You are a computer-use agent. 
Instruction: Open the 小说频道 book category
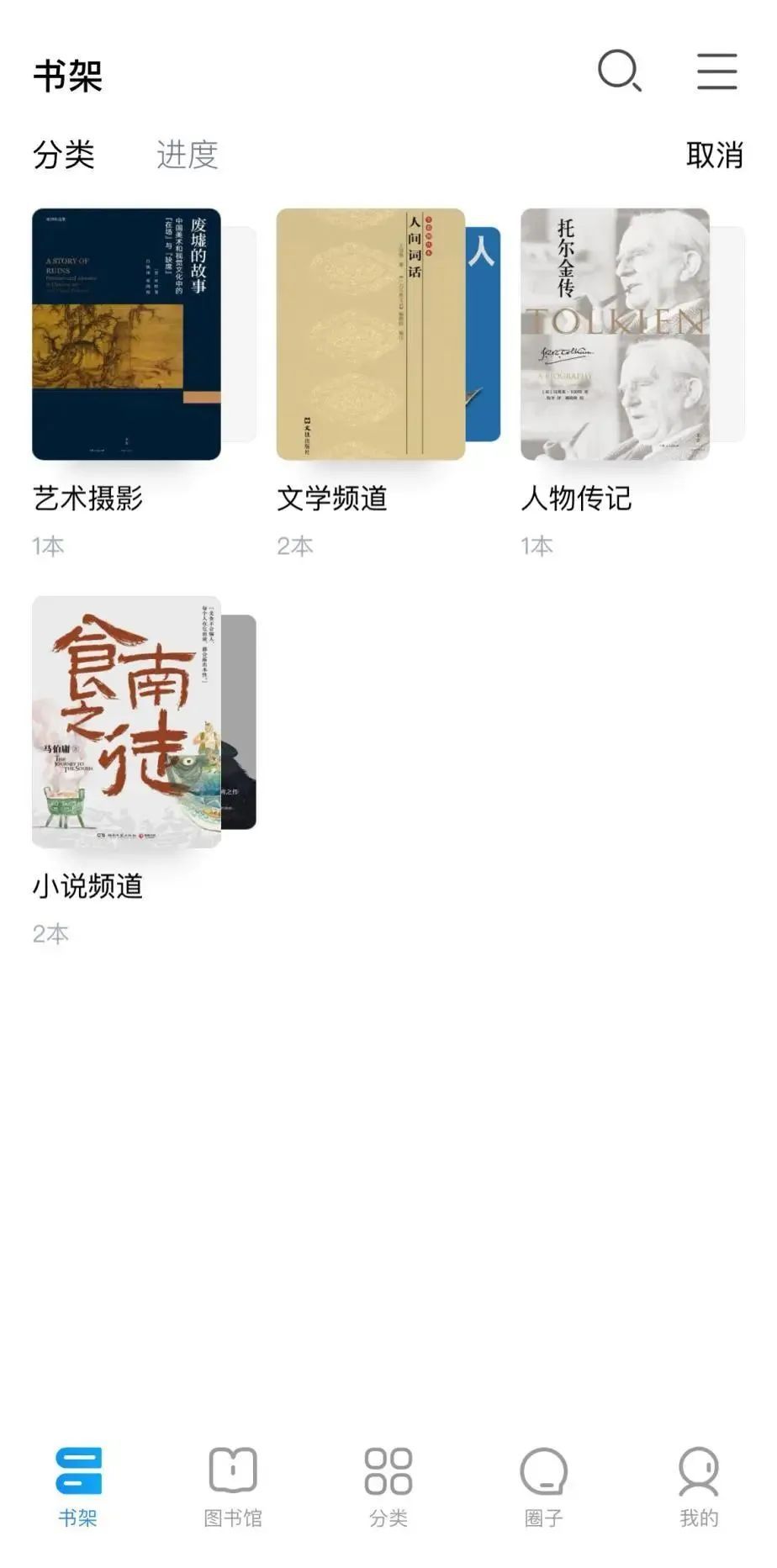tap(127, 722)
